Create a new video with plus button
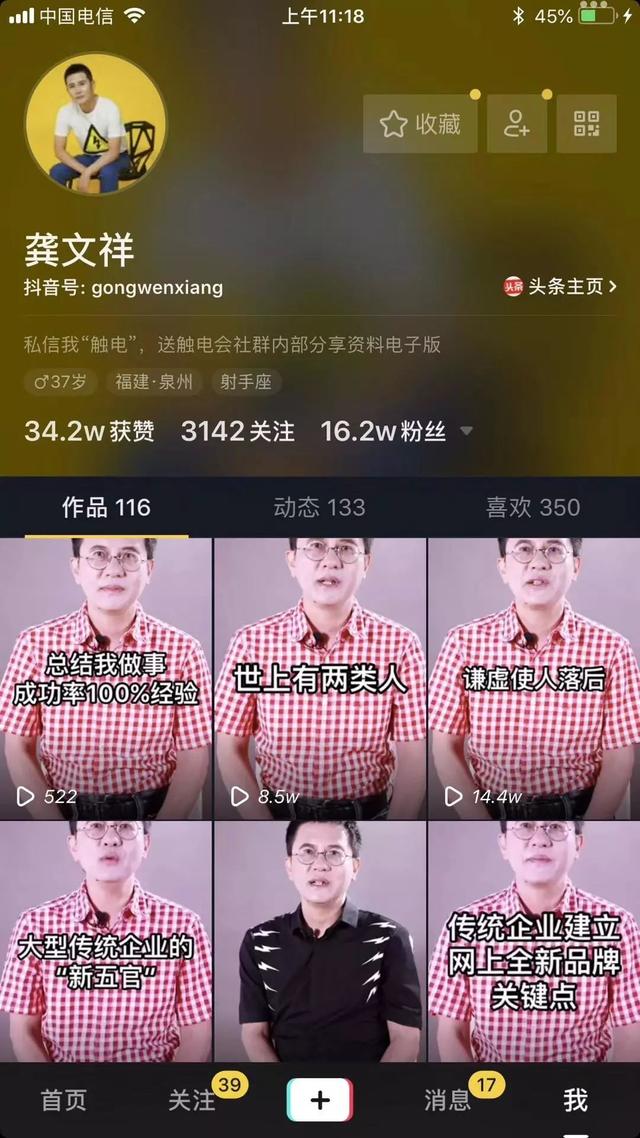Image resolution: width=640 pixels, height=1138 pixels. click(320, 1100)
